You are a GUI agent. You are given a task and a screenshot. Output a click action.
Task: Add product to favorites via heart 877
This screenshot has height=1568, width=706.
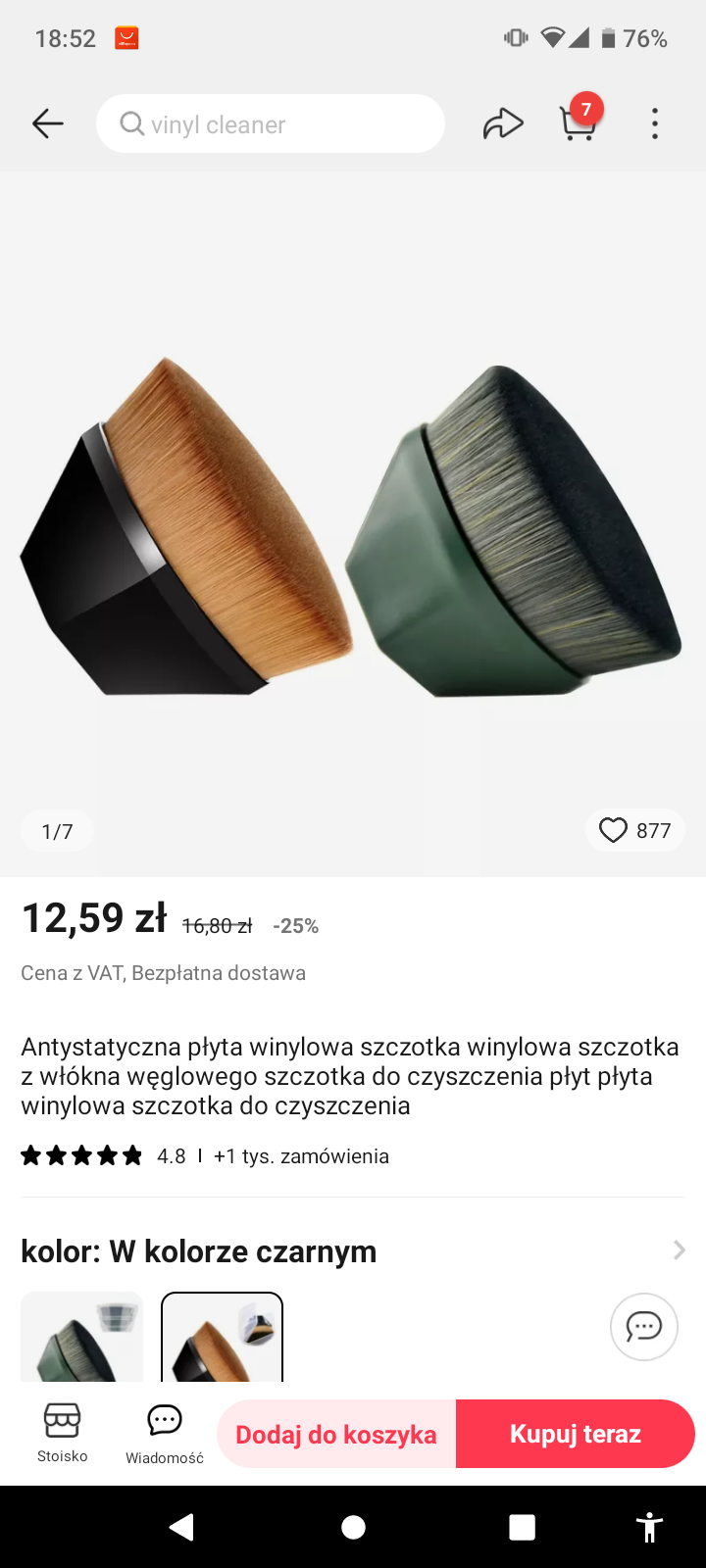[x=634, y=830]
